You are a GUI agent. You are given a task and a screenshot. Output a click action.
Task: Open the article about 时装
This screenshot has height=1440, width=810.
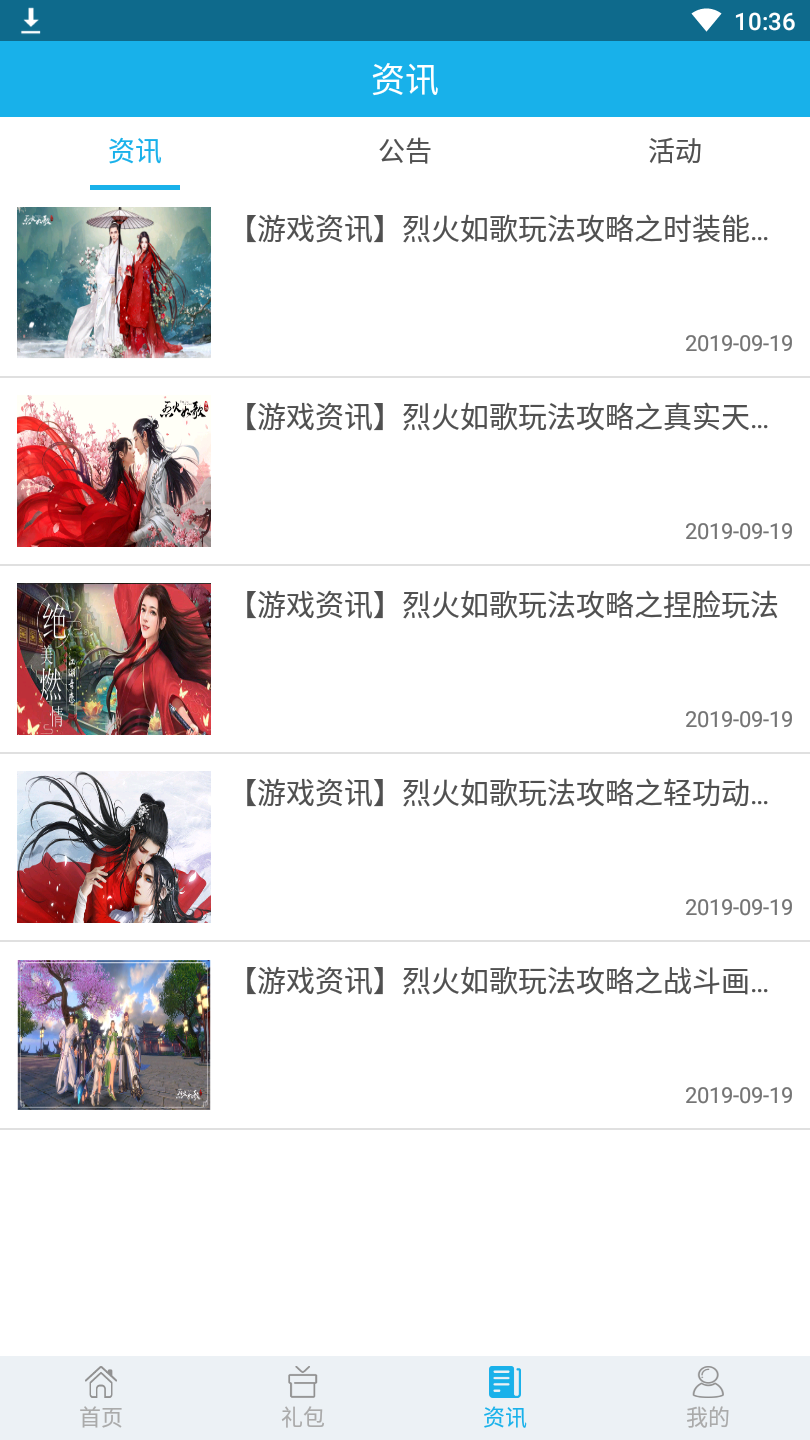(504, 231)
